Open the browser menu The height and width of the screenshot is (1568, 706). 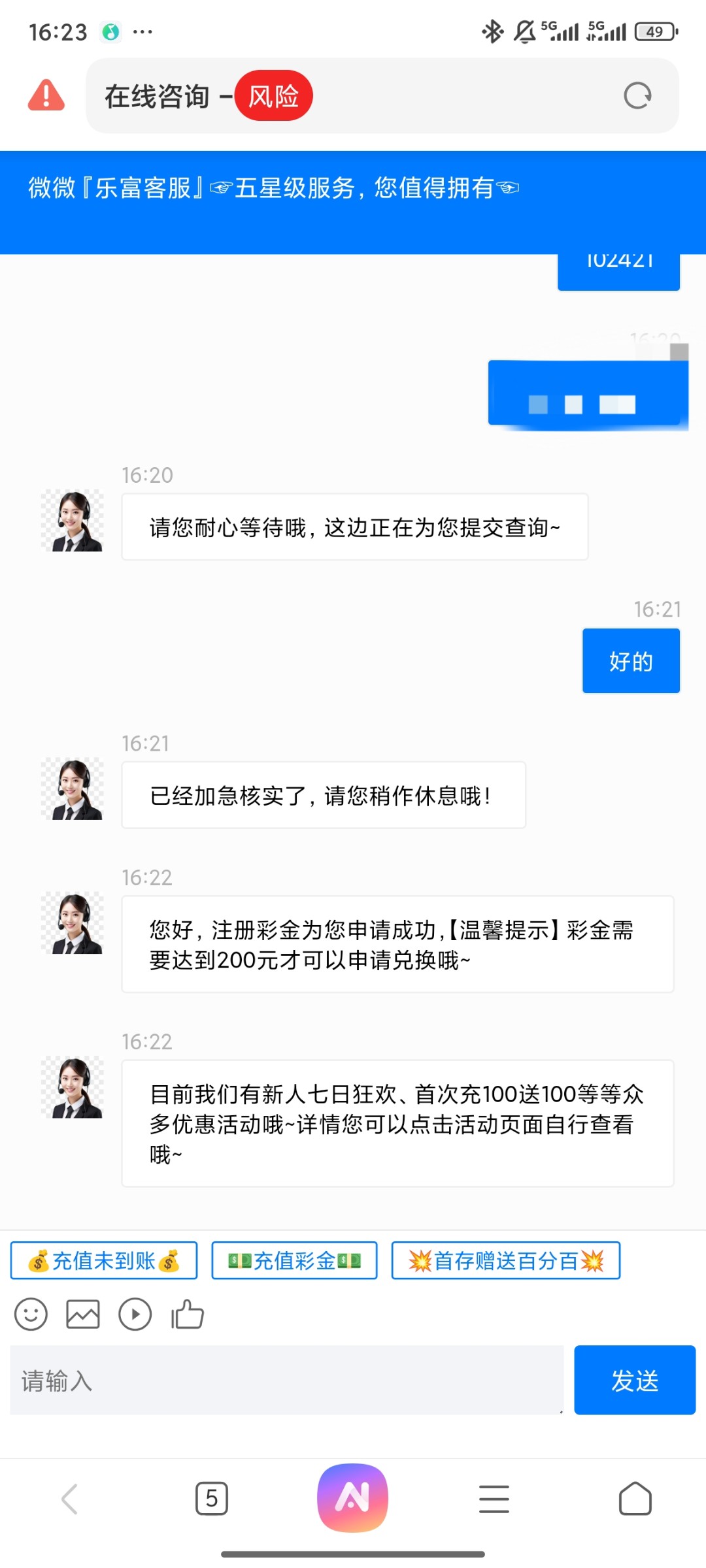coord(494,1498)
